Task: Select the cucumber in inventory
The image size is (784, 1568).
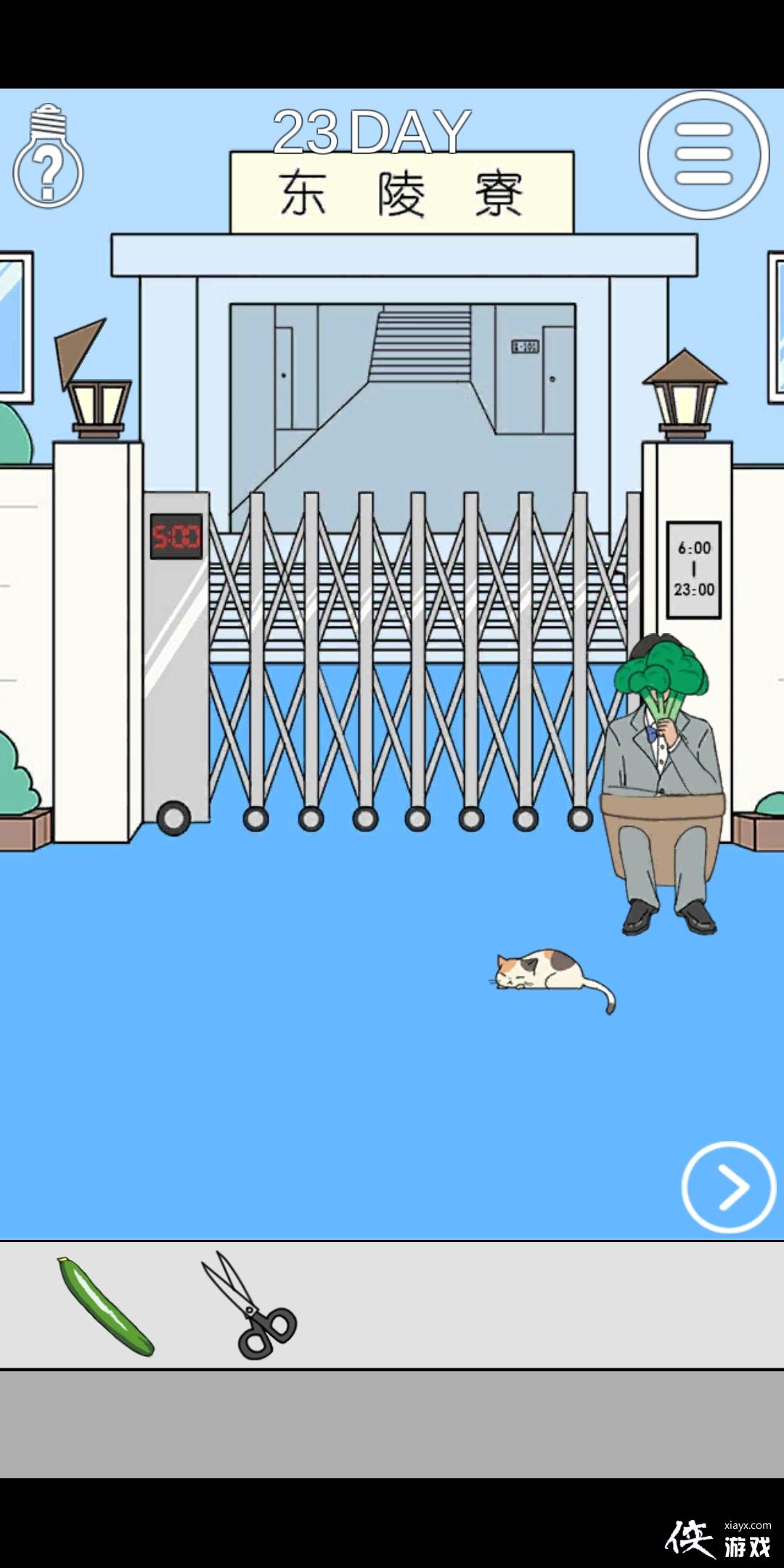Action: pos(106,1307)
